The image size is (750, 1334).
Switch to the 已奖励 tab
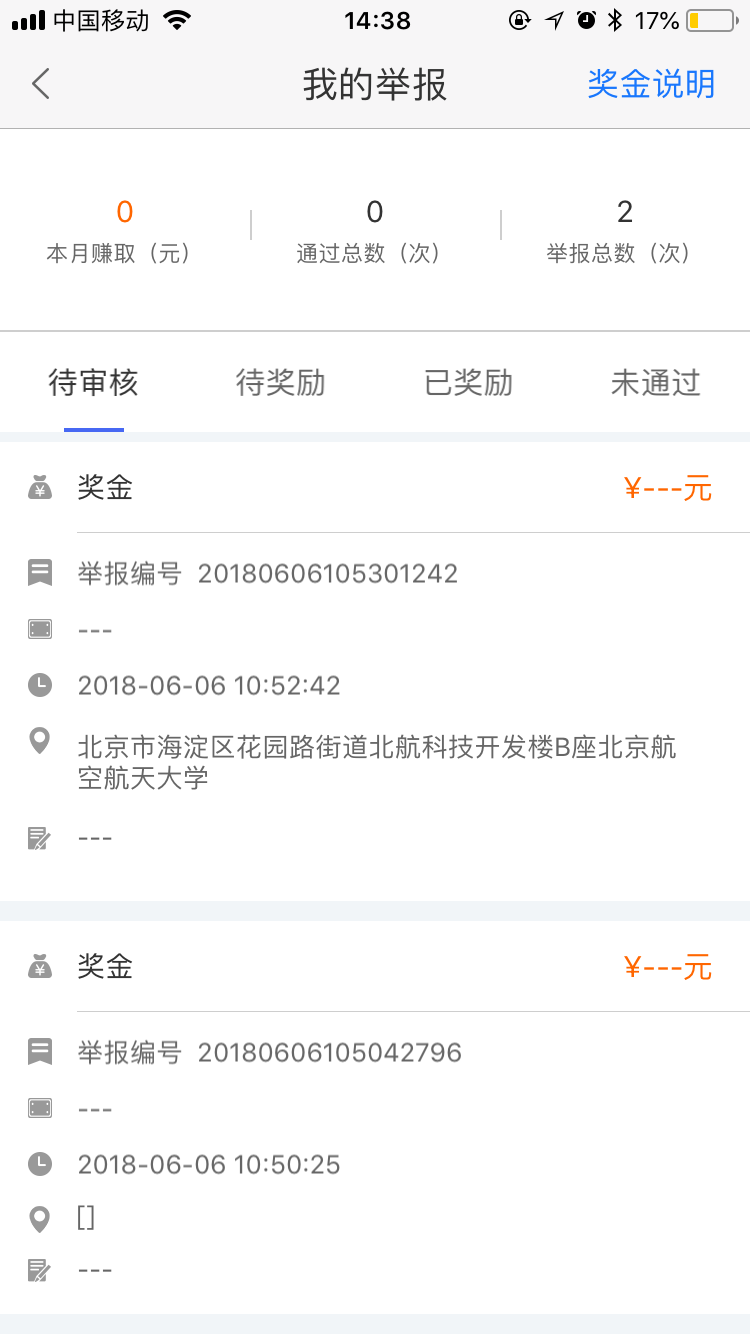pos(468,383)
